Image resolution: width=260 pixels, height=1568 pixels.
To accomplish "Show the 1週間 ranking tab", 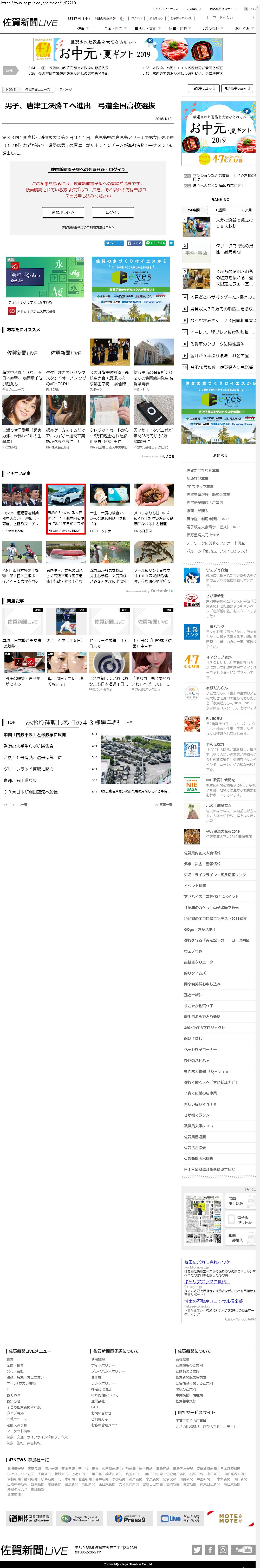I will [220, 210].
